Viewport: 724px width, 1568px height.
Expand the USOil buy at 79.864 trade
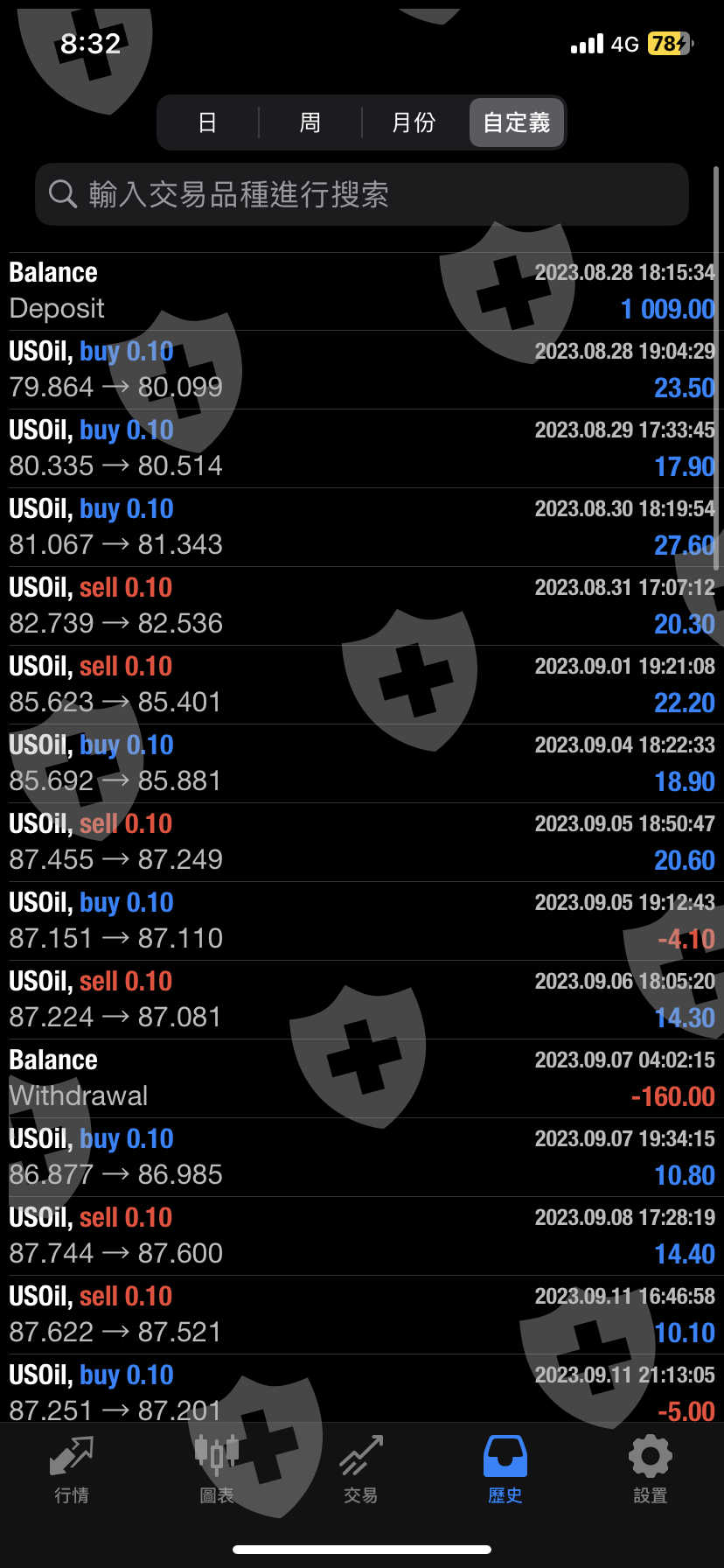point(362,369)
